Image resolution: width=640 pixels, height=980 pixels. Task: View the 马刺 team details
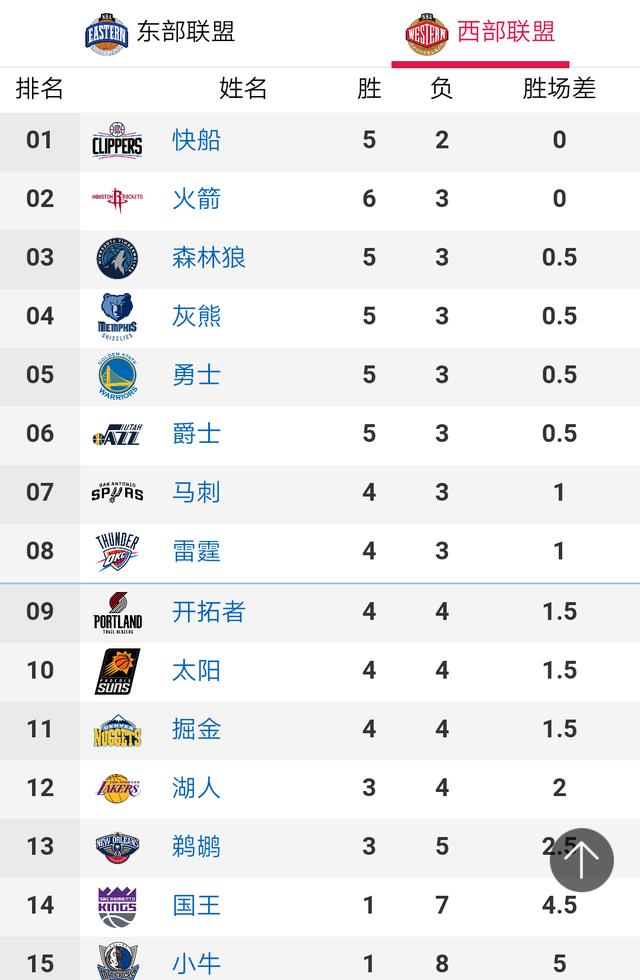tap(196, 492)
